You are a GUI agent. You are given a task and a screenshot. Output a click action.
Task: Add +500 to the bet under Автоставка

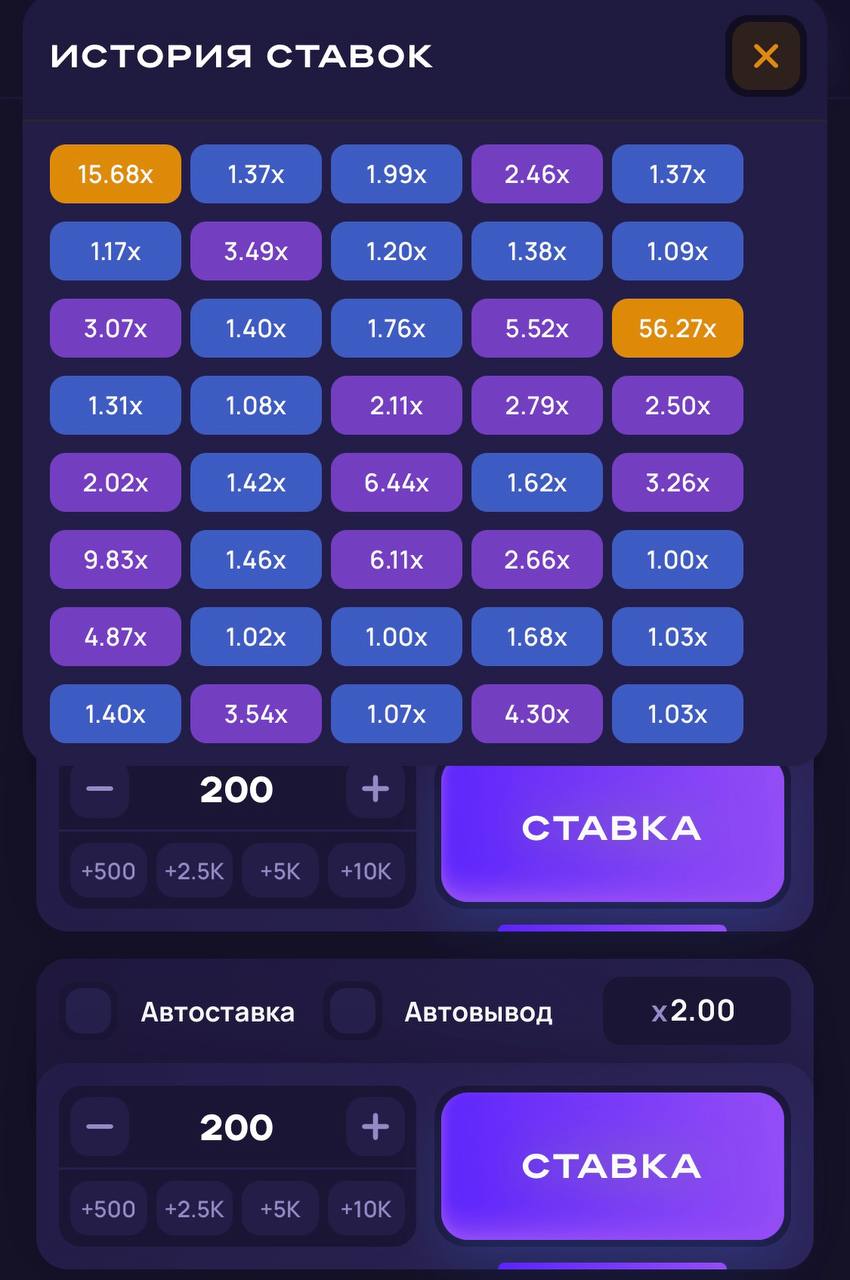point(108,1208)
